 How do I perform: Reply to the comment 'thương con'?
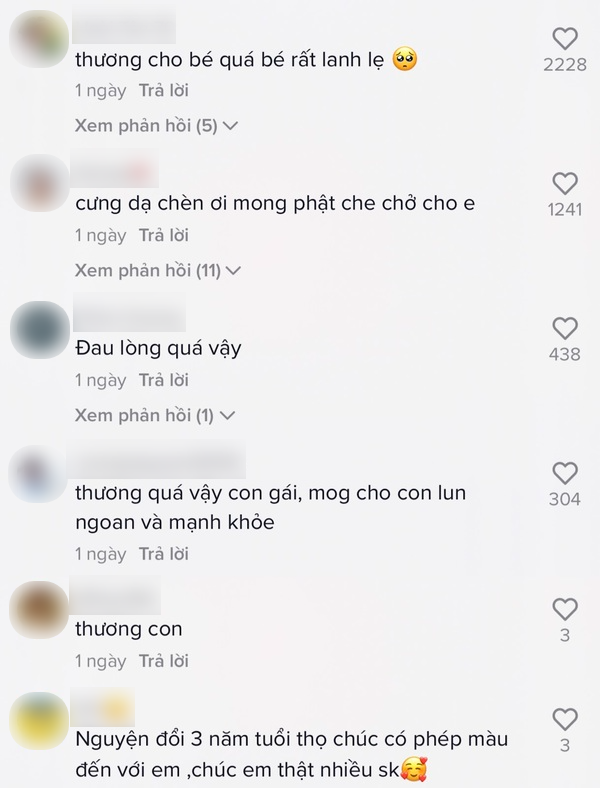[164, 661]
